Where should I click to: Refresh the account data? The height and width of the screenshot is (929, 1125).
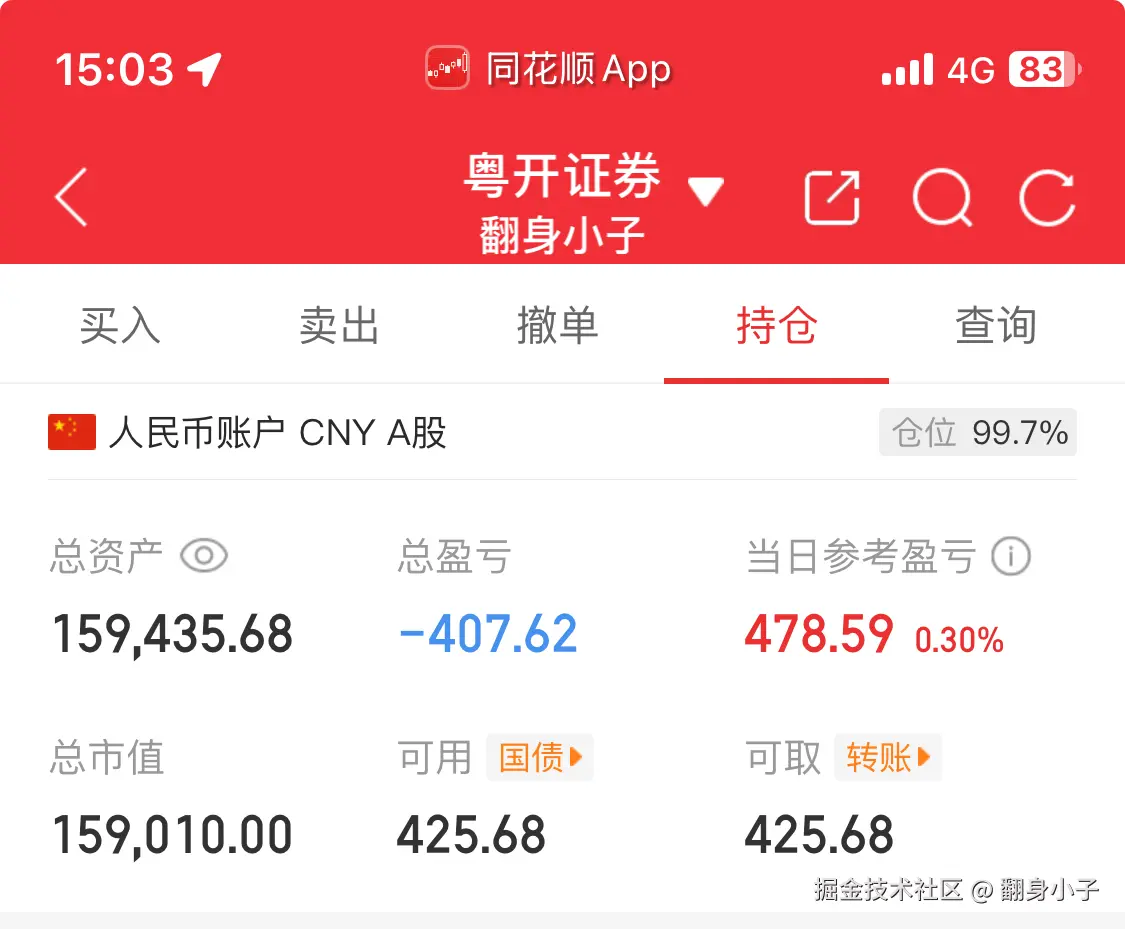(1047, 197)
